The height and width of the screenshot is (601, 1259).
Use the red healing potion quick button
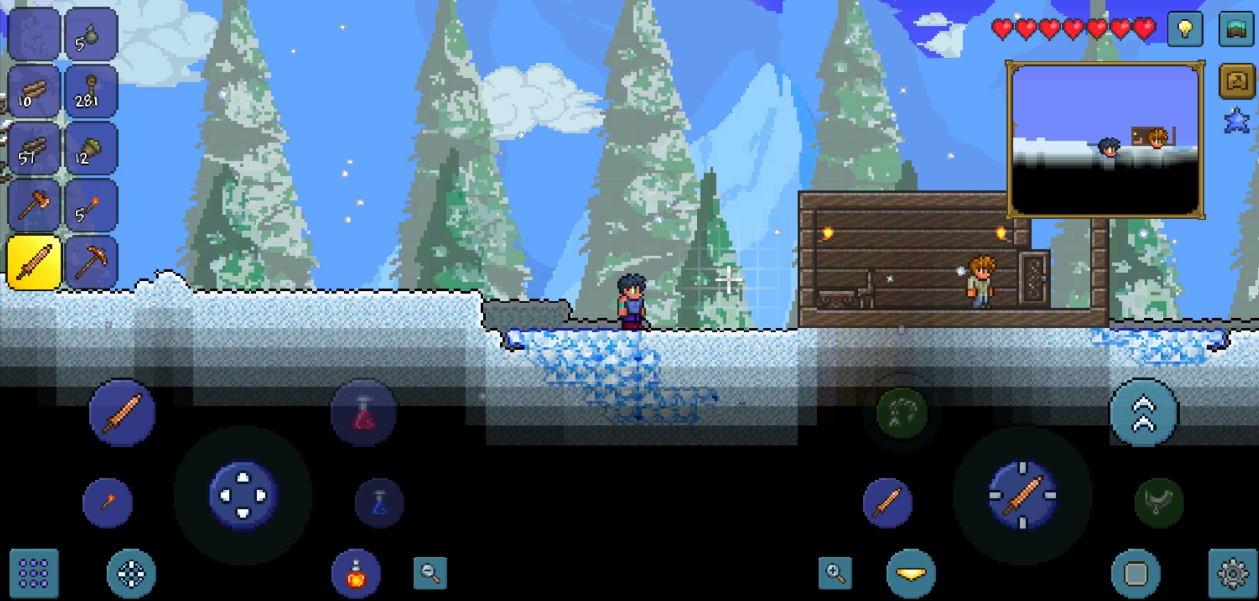(363, 413)
